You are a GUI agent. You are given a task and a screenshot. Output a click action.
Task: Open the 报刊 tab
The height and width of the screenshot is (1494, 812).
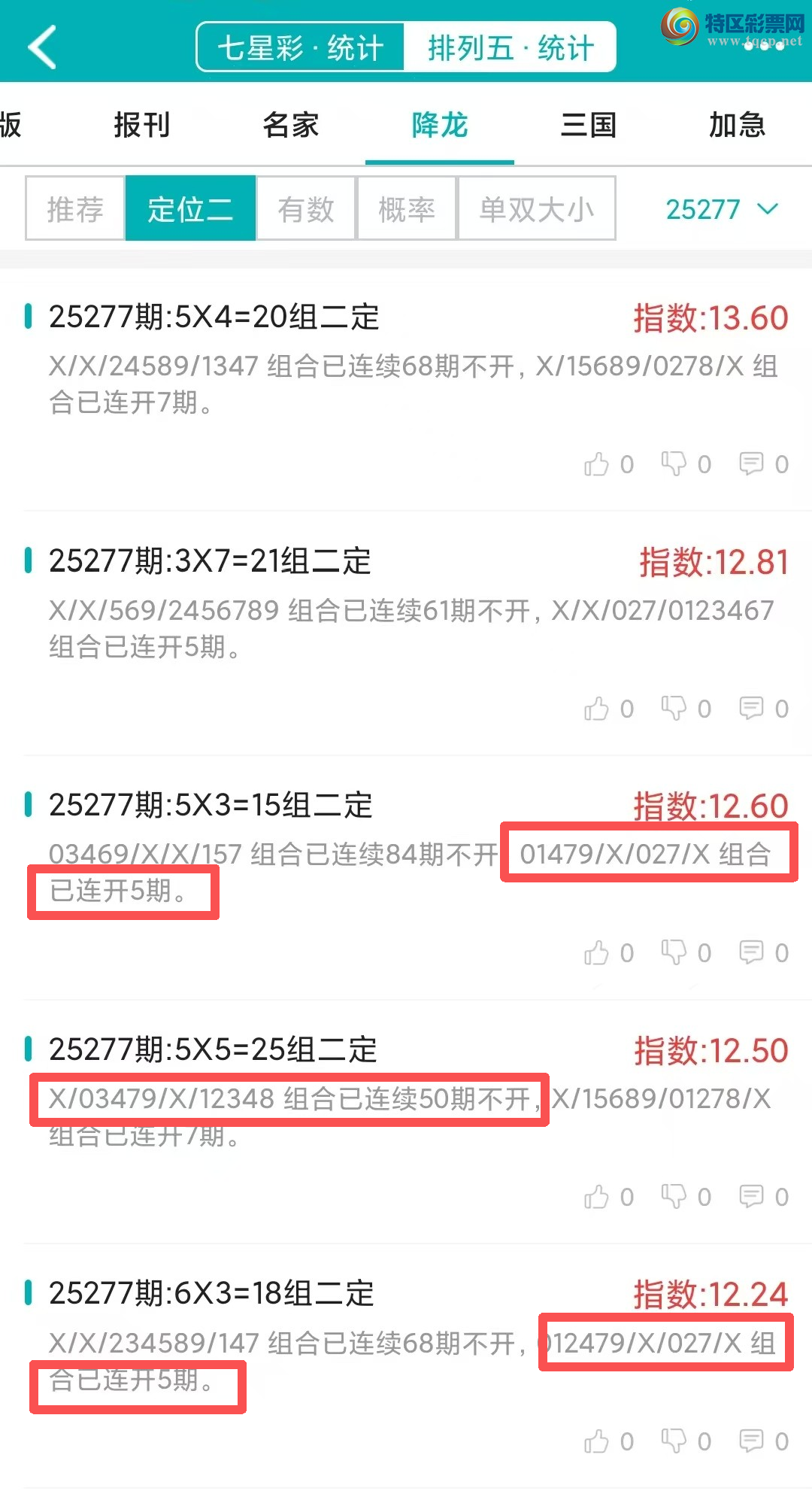click(x=142, y=125)
